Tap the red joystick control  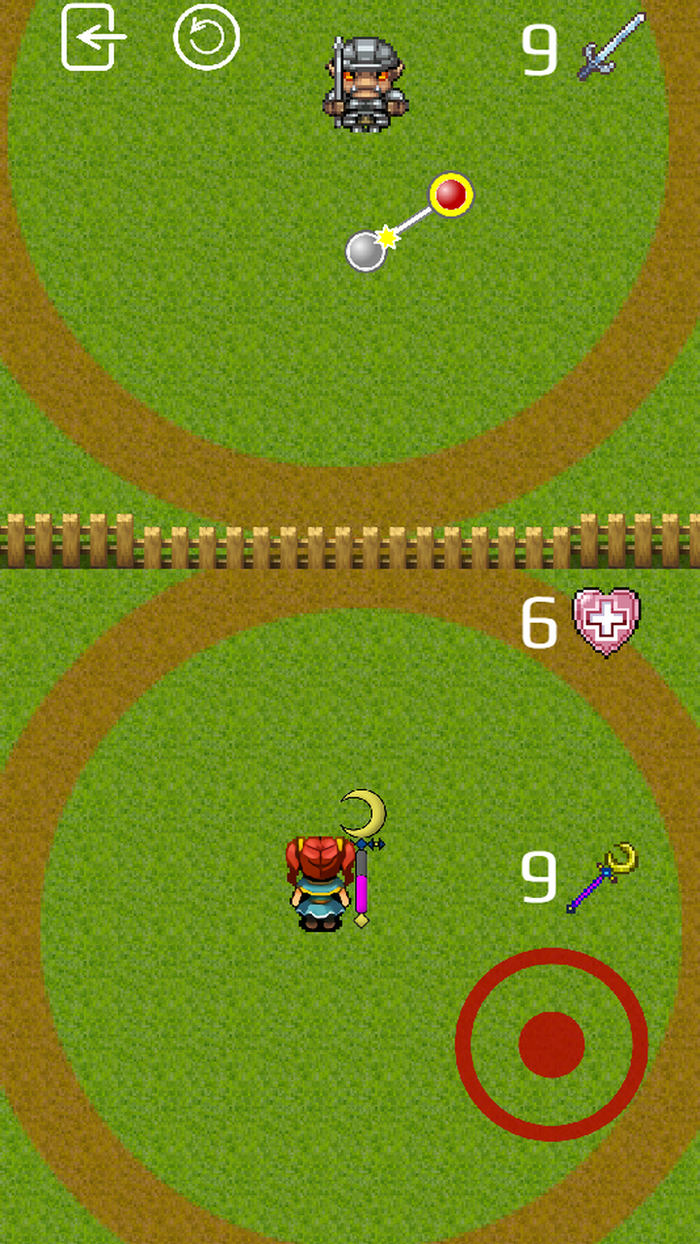click(x=551, y=1044)
